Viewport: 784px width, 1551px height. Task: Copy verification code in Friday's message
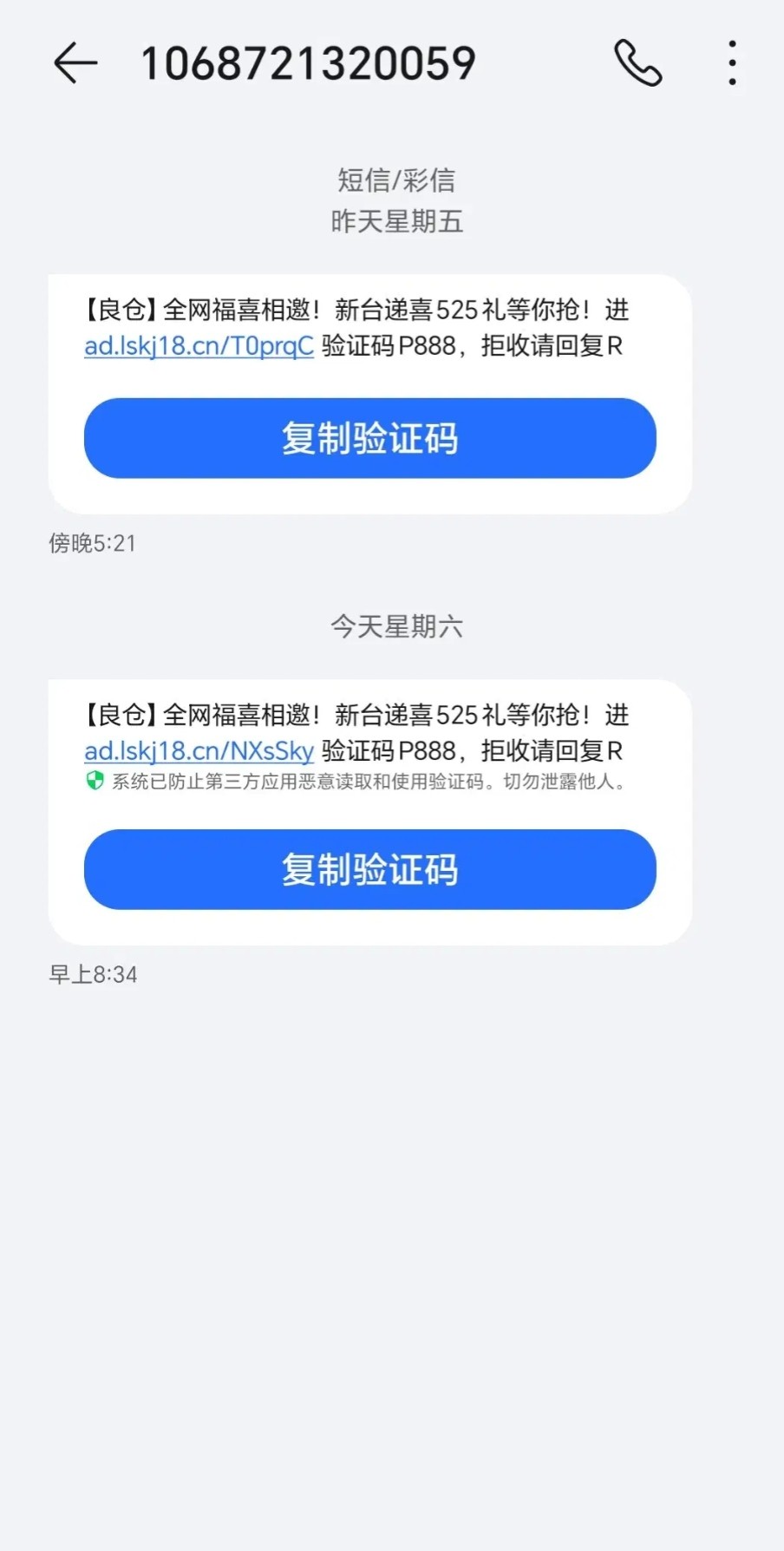click(369, 438)
